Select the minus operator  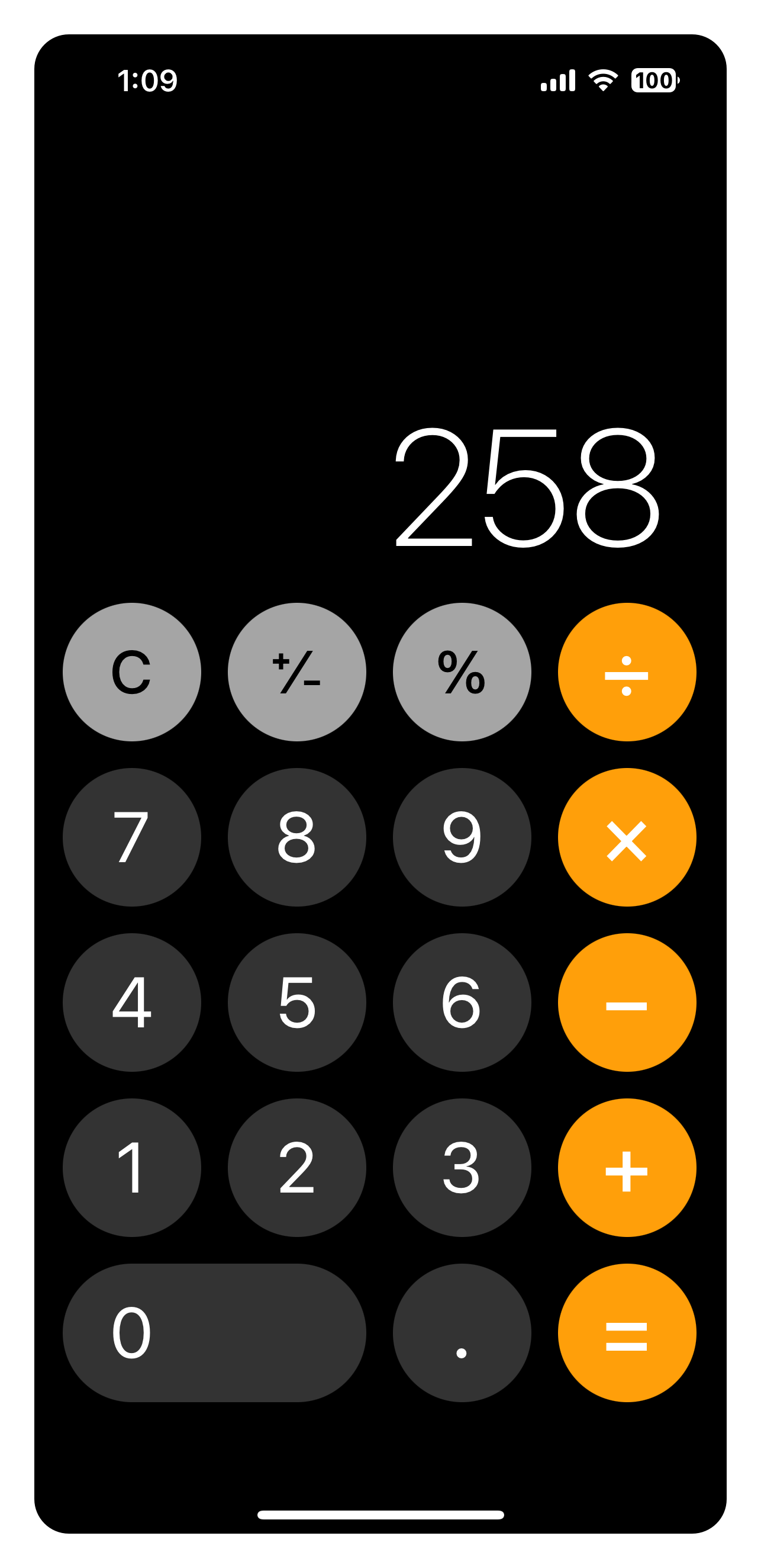627,1003
